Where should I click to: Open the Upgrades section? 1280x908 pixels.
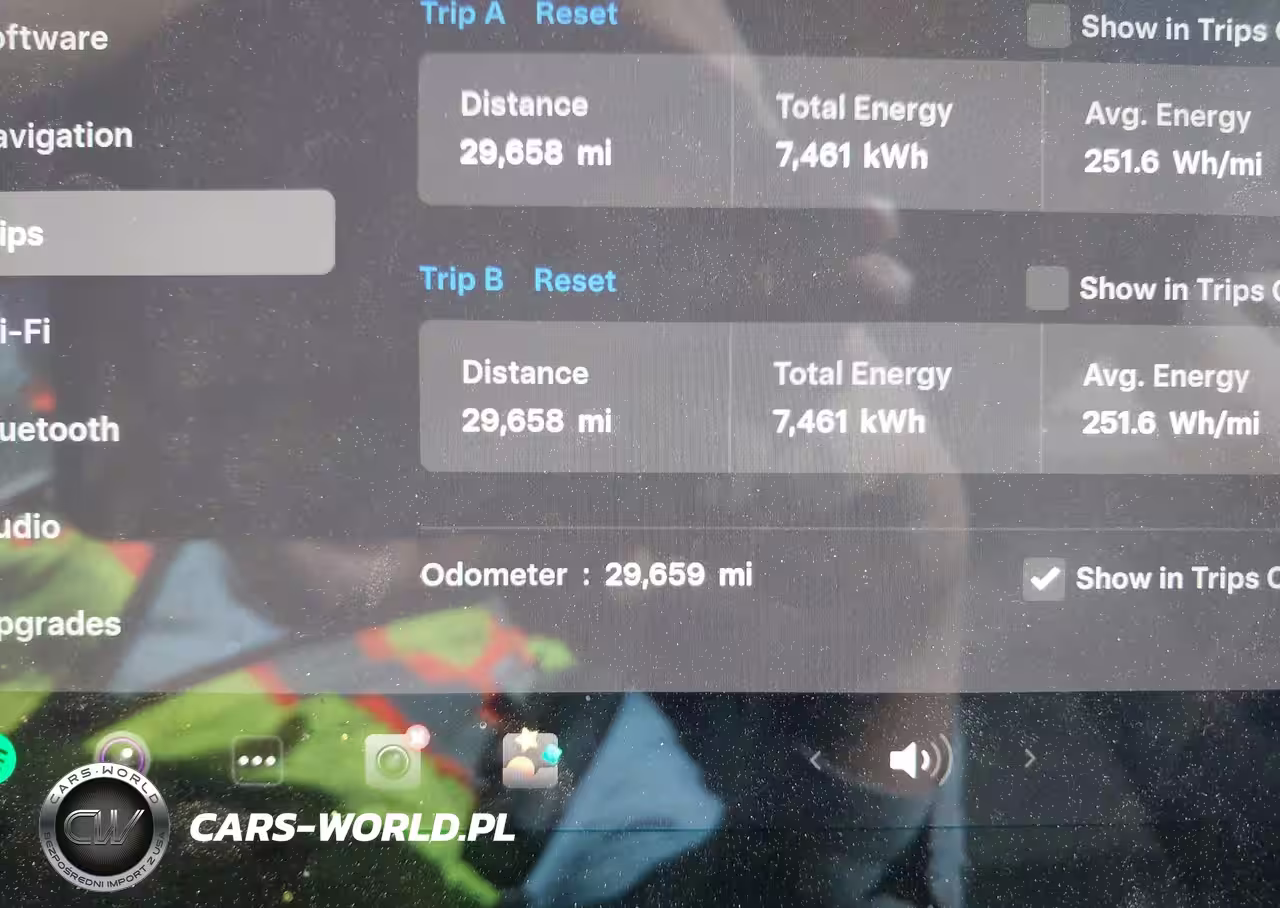click(60, 624)
